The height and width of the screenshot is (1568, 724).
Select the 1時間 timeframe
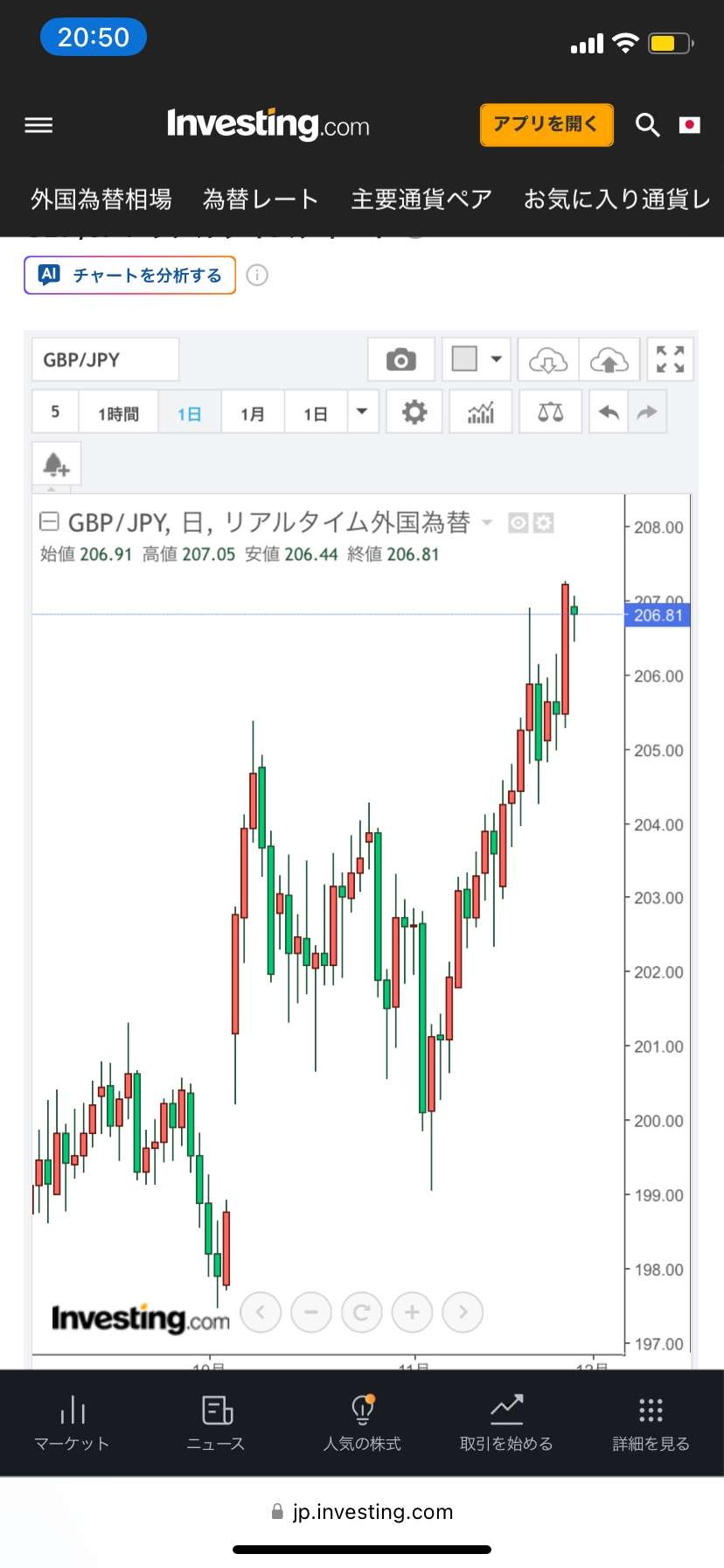[118, 413]
